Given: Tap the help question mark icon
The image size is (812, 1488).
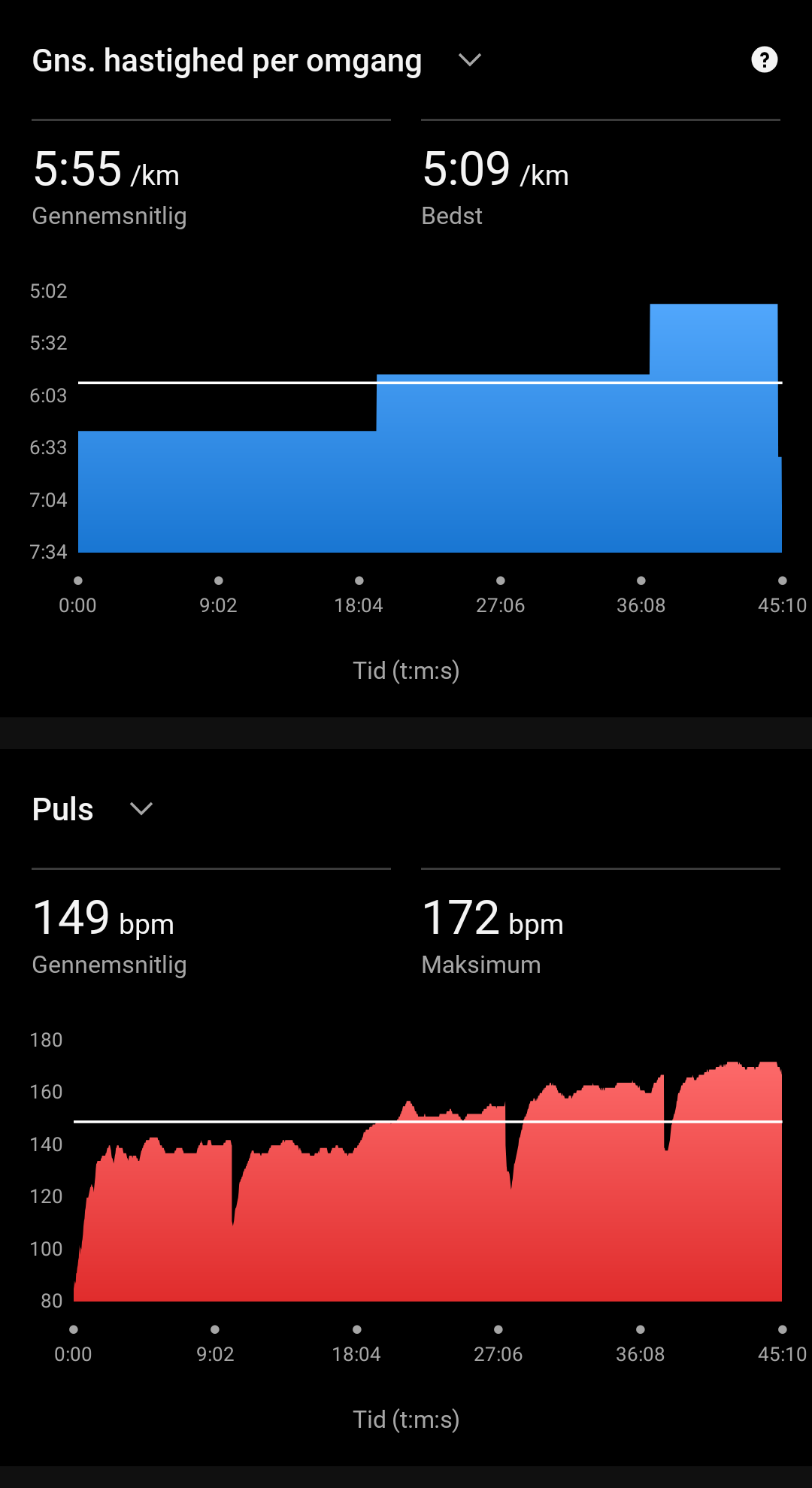Looking at the screenshot, I should click(x=764, y=60).
